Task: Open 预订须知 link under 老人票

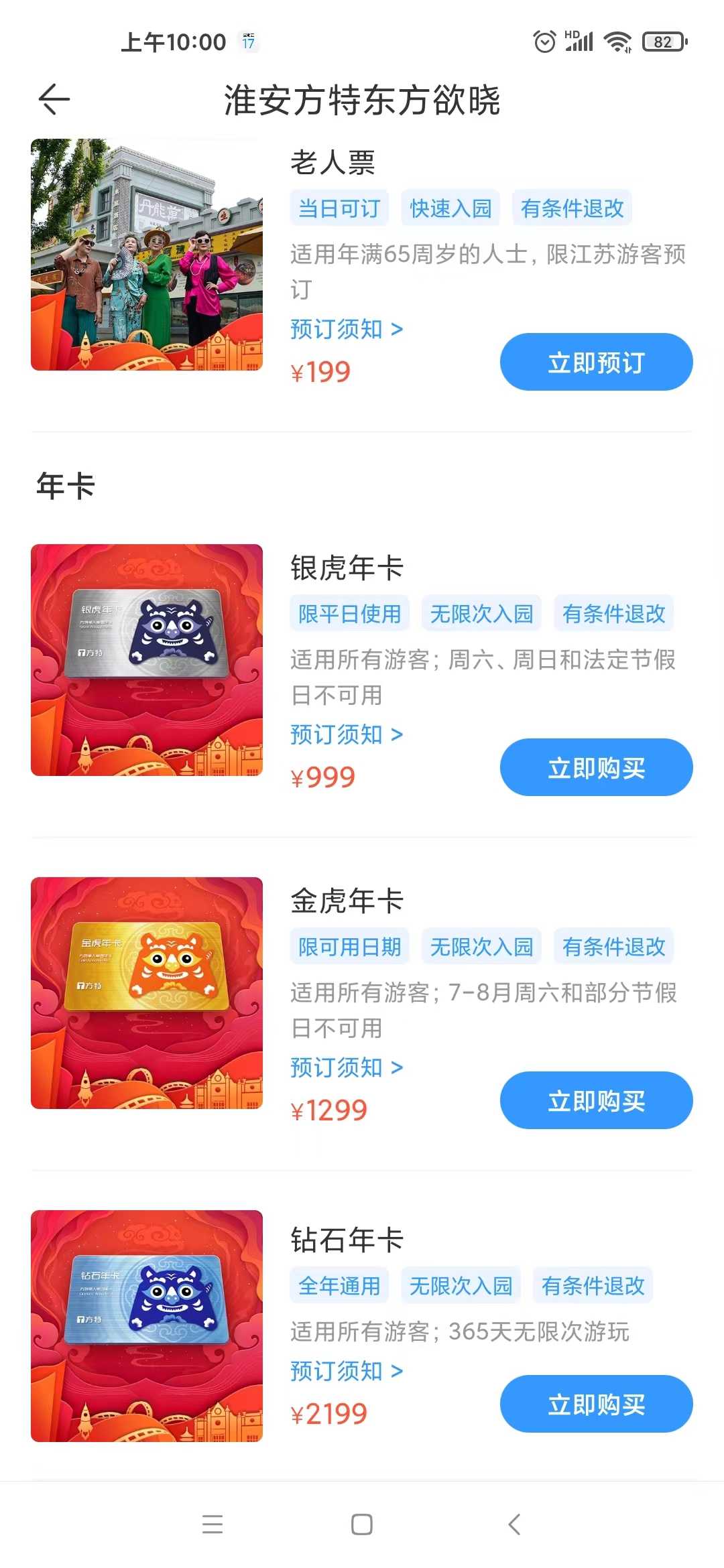Action: tap(347, 329)
